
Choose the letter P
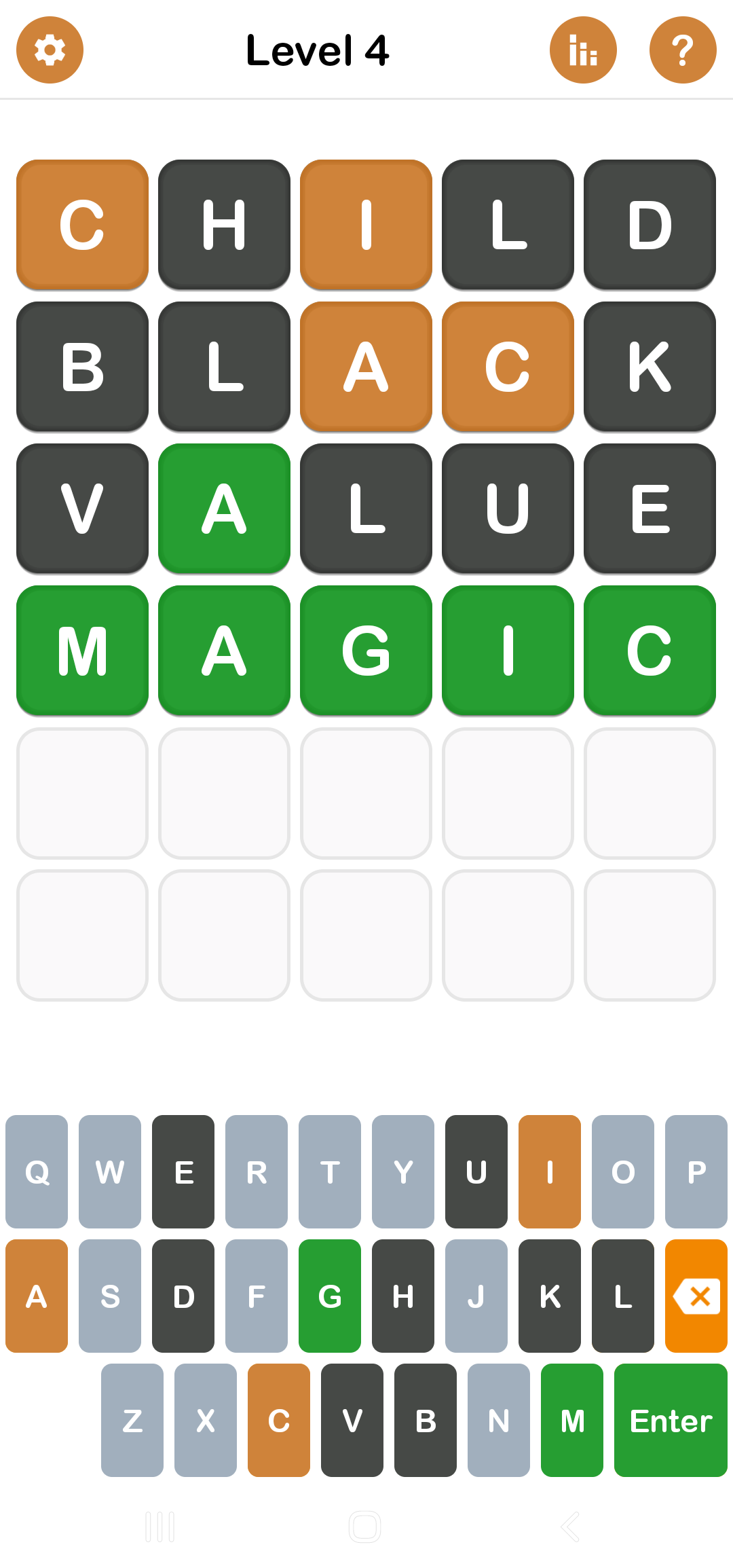696,1171
